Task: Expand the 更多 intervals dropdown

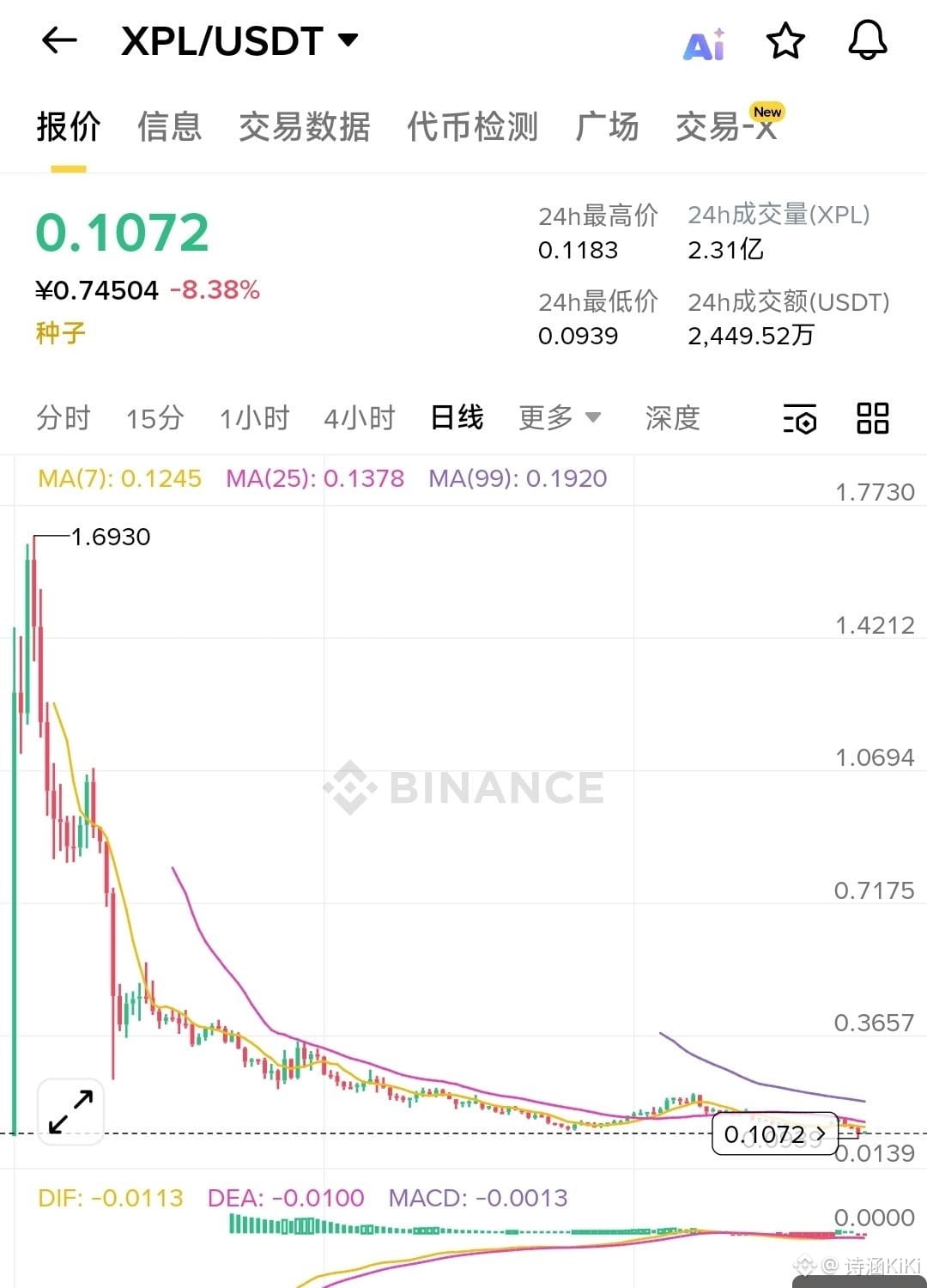Action: (559, 418)
